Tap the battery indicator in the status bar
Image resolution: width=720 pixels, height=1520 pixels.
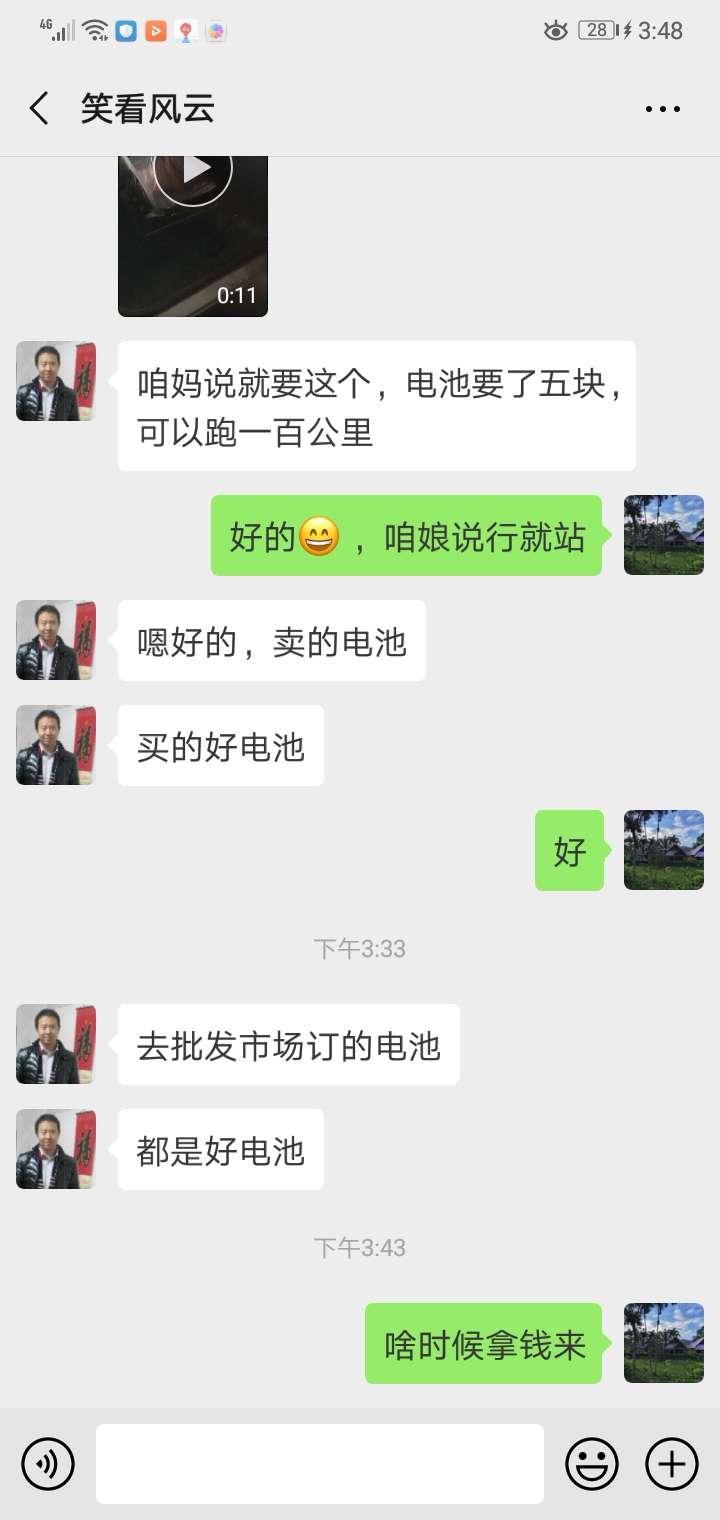(597, 30)
